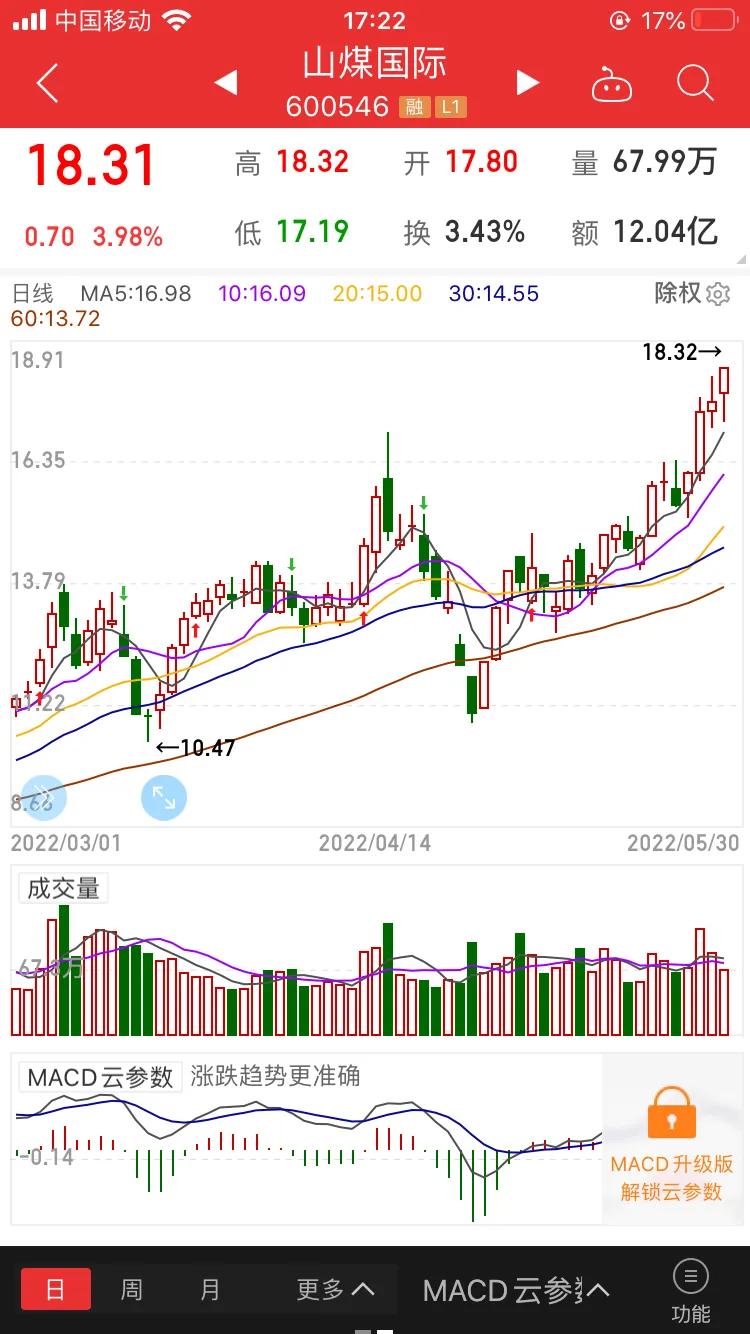Image resolution: width=750 pixels, height=1334 pixels.
Task: Switch to the 月 monthly chart
Action: [x=210, y=1289]
